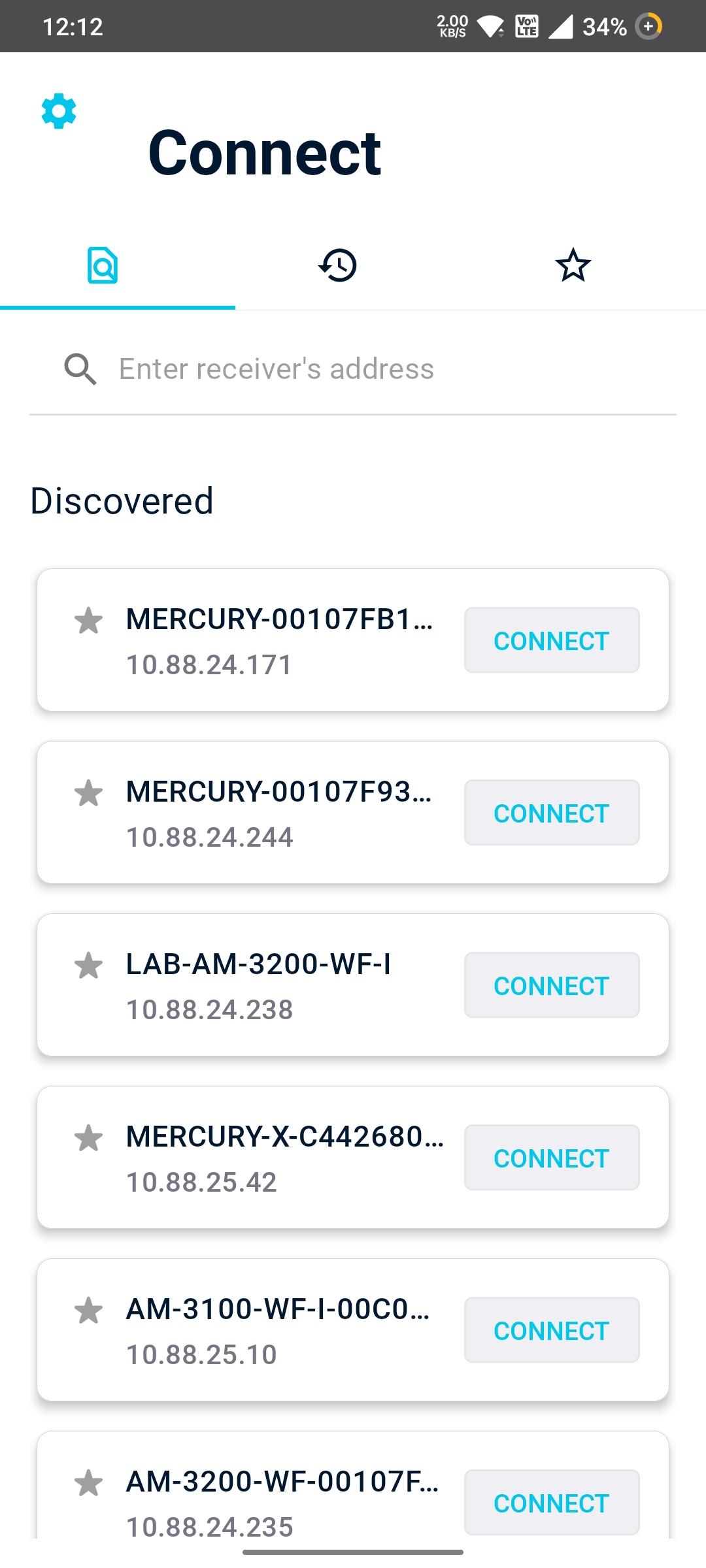Star the AM-3200-WF receiver at 10.88.24.235

click(89, 1483)
